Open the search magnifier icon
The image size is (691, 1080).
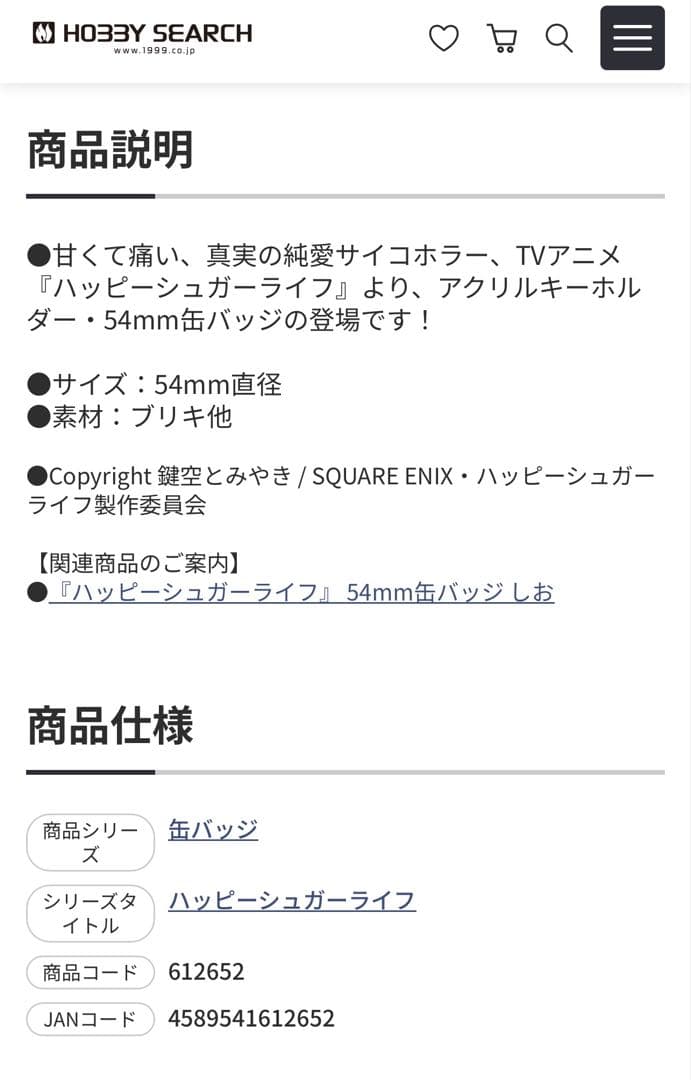click(559, 38)
